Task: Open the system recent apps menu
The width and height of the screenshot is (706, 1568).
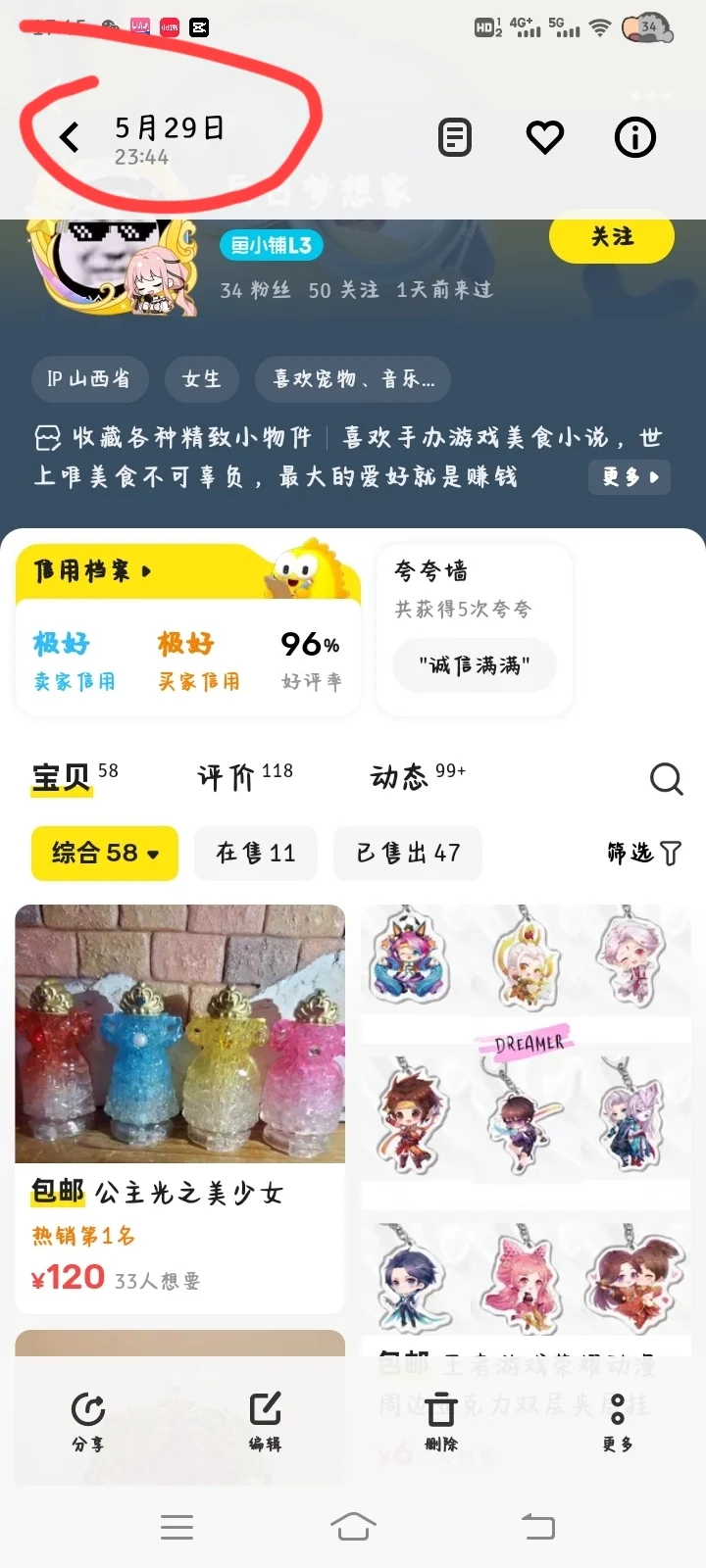Action: [176, 1527]
